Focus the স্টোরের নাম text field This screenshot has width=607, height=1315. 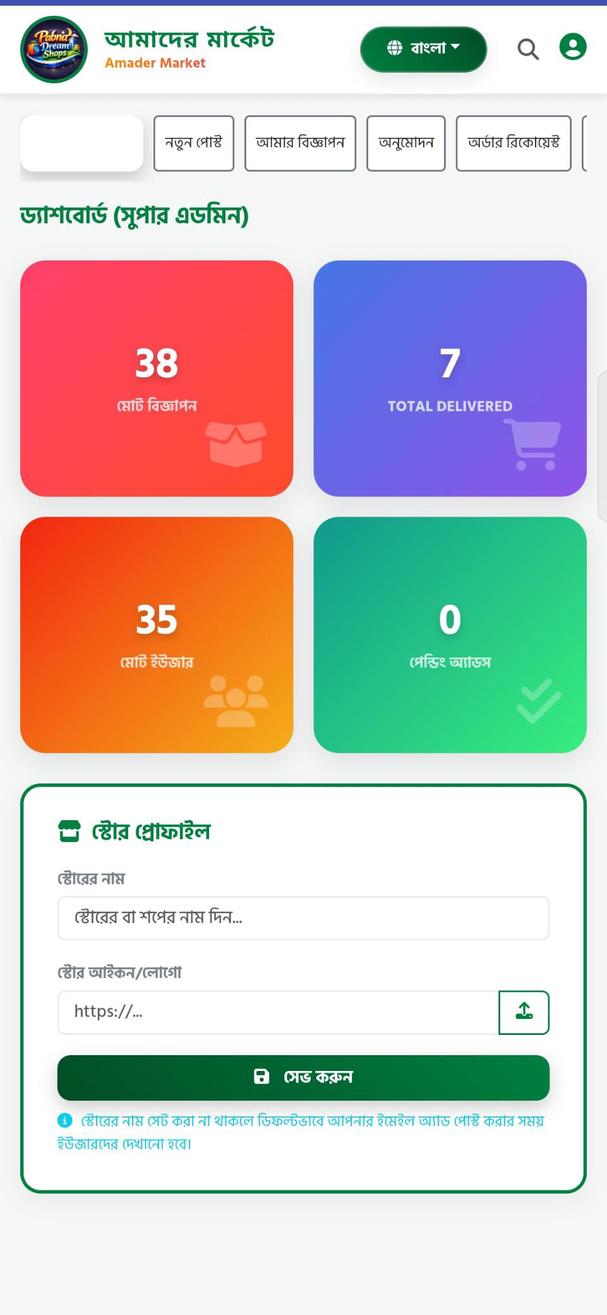303,918
